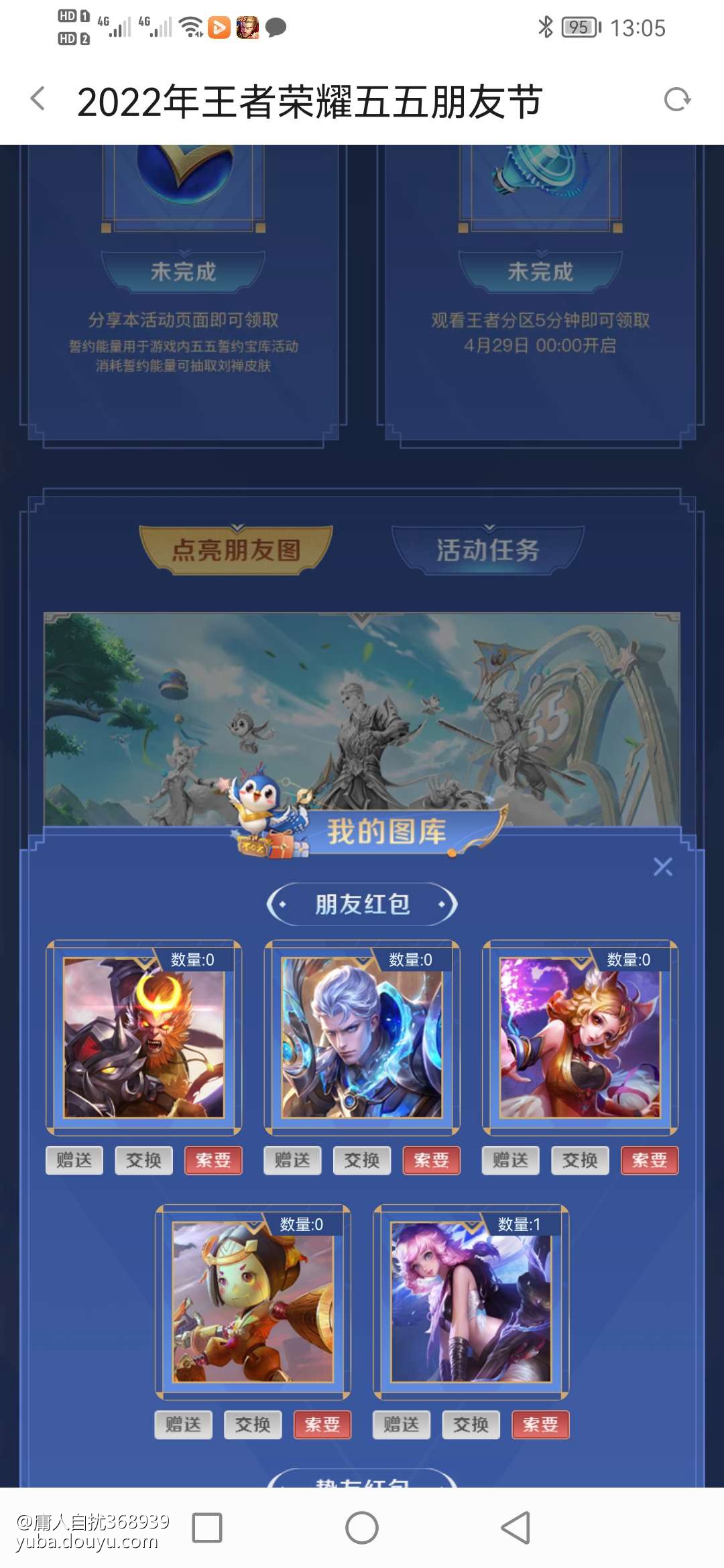Viewport: 724px width, 1568px height.
Task: Show previous category before 朋友红包
Action: click(281, 904)
